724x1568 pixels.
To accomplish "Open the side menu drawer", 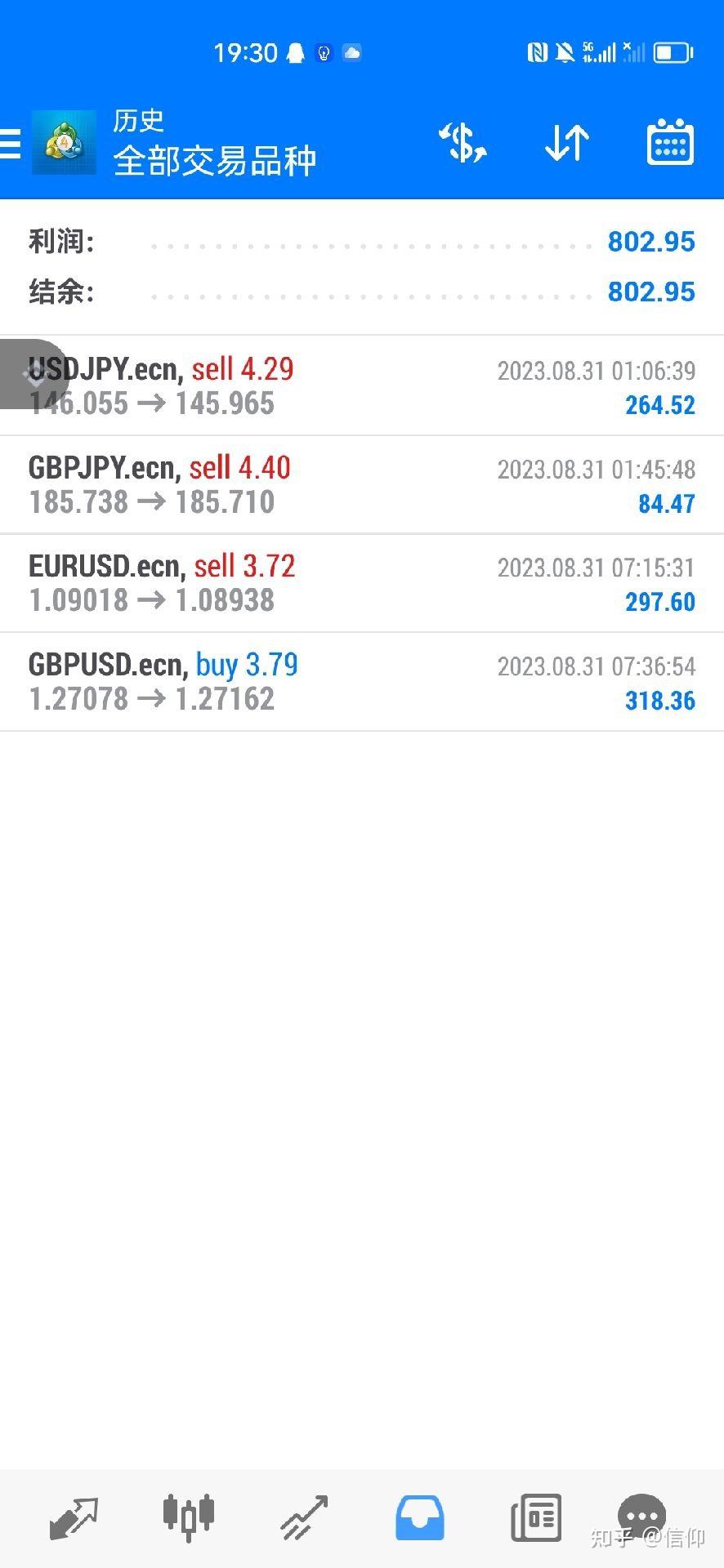I will tap(10, 143).
